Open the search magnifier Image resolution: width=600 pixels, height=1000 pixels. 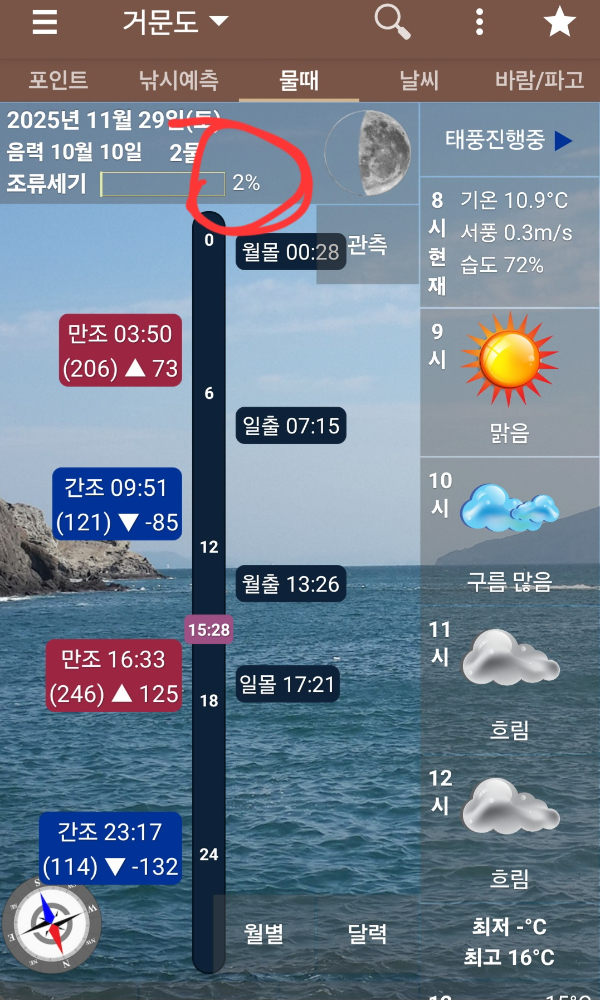point(392,22)
